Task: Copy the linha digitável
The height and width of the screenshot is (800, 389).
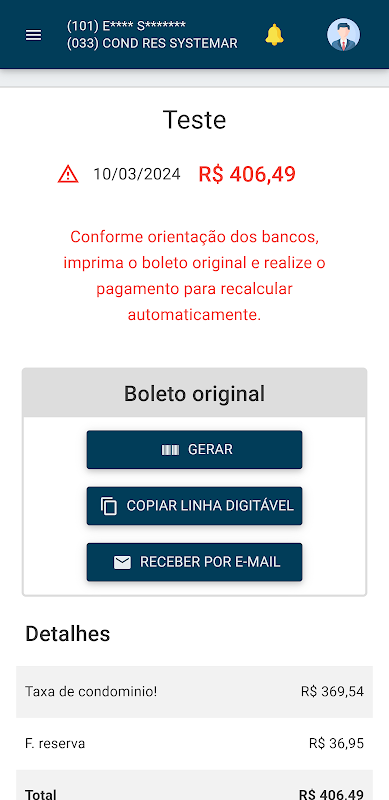Action: click(x=194, y=506)
